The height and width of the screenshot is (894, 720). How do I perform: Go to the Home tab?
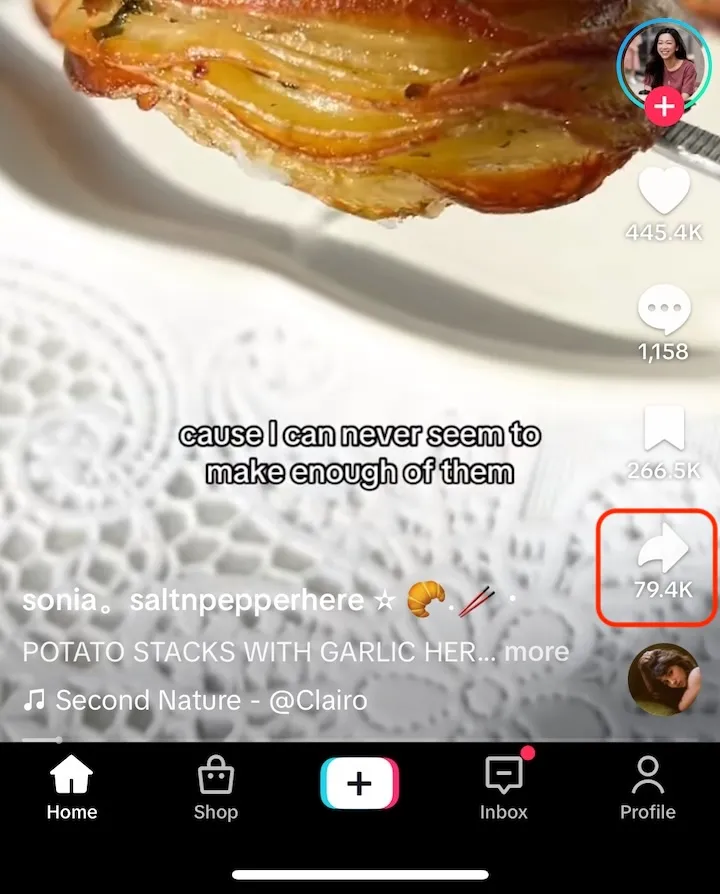coord(72,788)
